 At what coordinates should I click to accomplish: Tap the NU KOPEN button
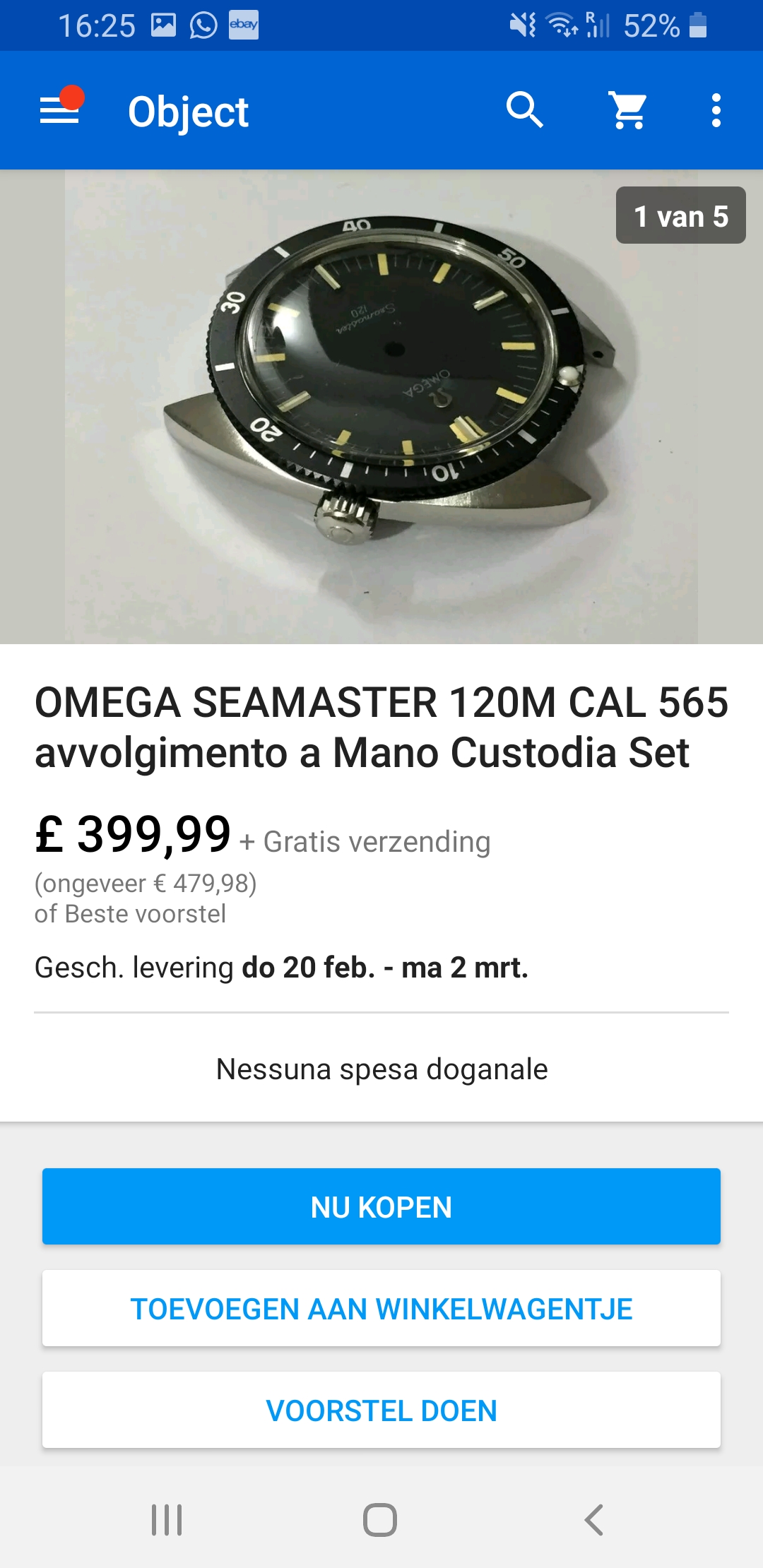pos(381,1206)
